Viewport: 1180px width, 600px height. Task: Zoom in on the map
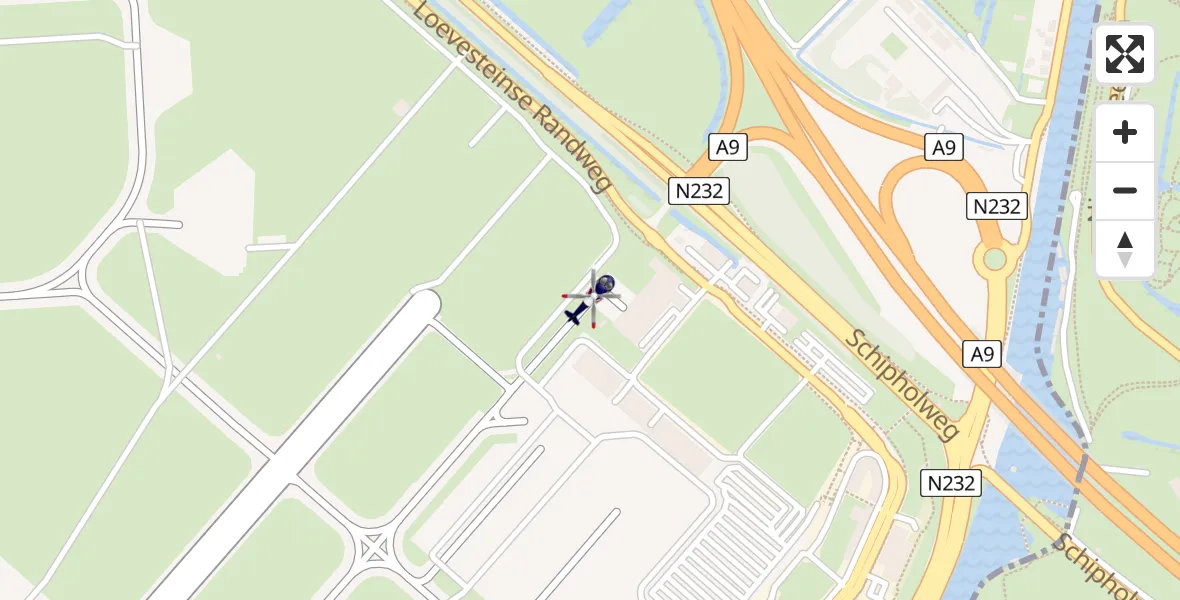click(1125, 133)
